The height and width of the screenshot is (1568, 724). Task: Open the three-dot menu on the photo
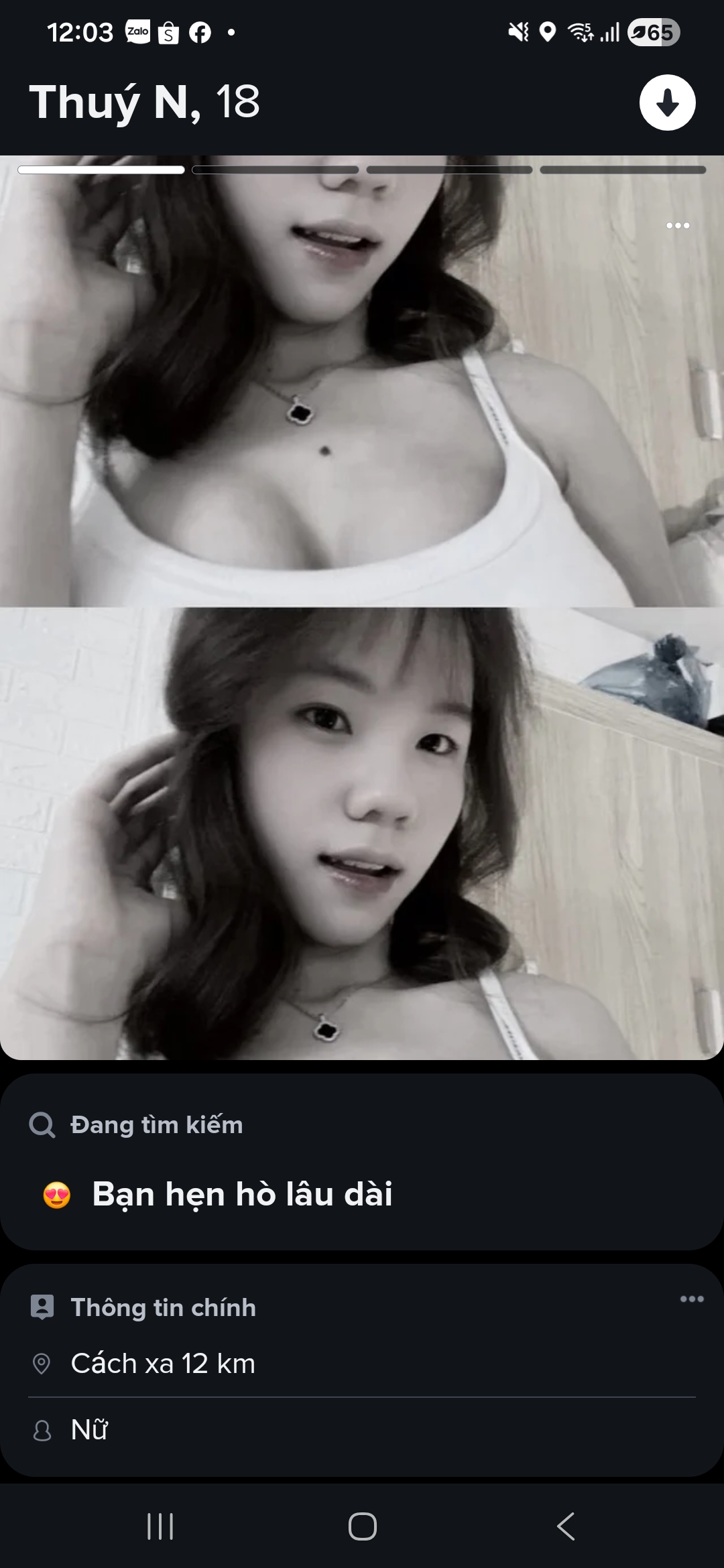pyautogui.click(x=678, y=226)
